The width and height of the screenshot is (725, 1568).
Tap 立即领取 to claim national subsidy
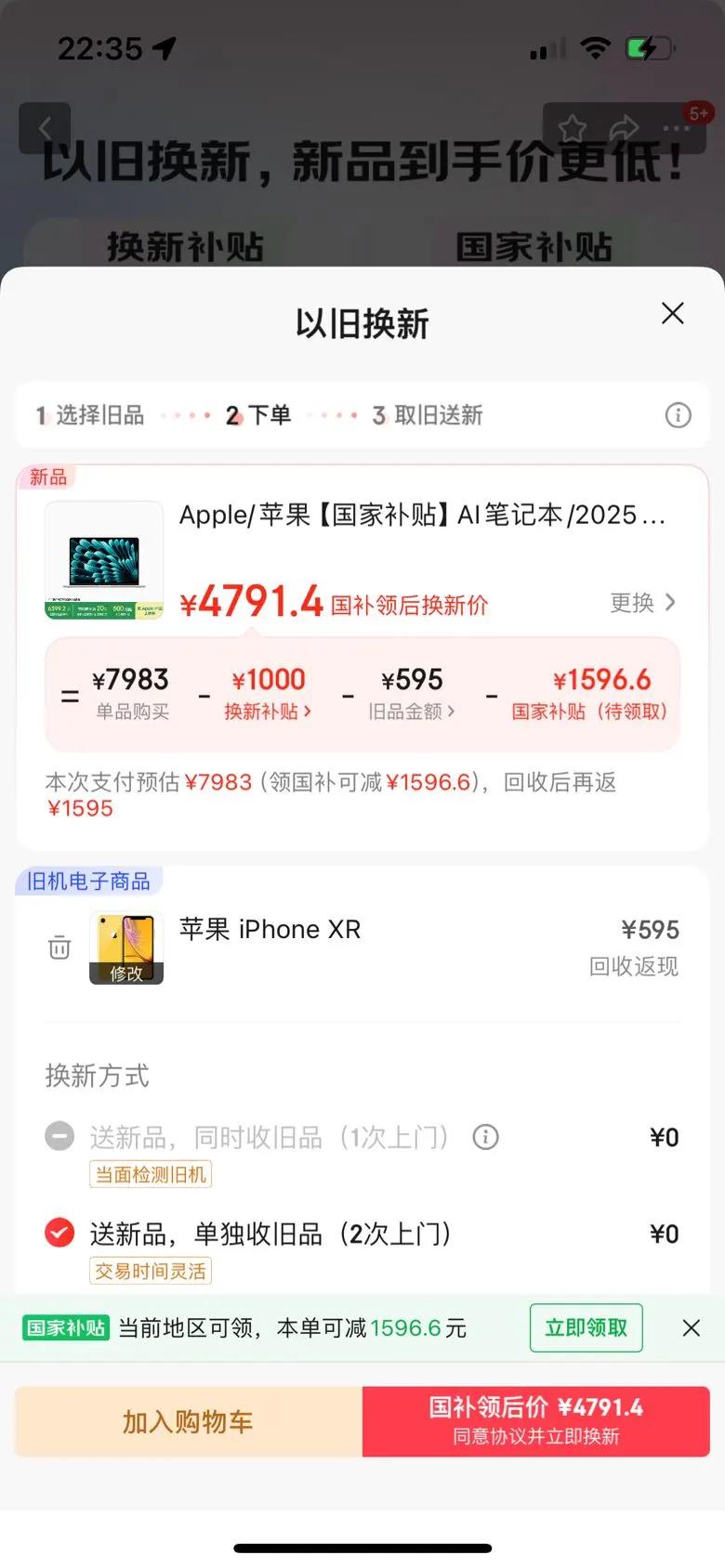tap(586, 1327)
